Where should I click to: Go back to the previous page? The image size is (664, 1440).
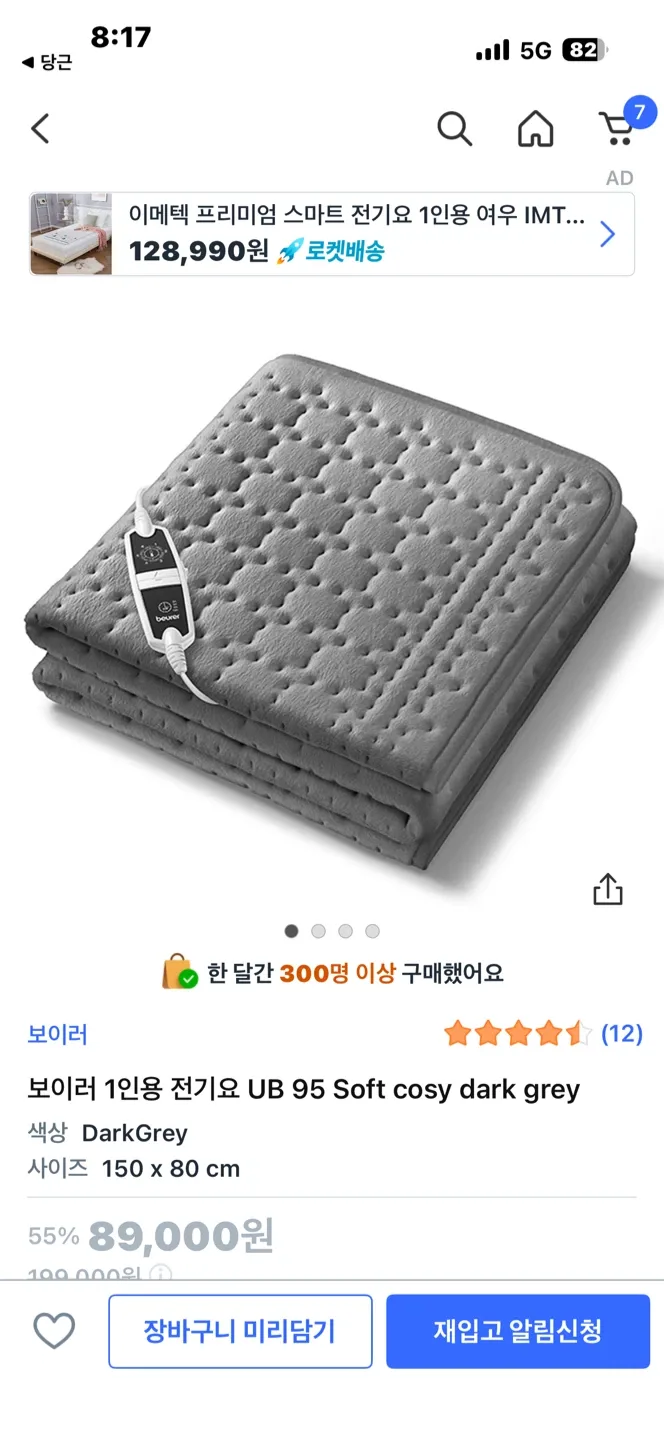tap(40, 129)
